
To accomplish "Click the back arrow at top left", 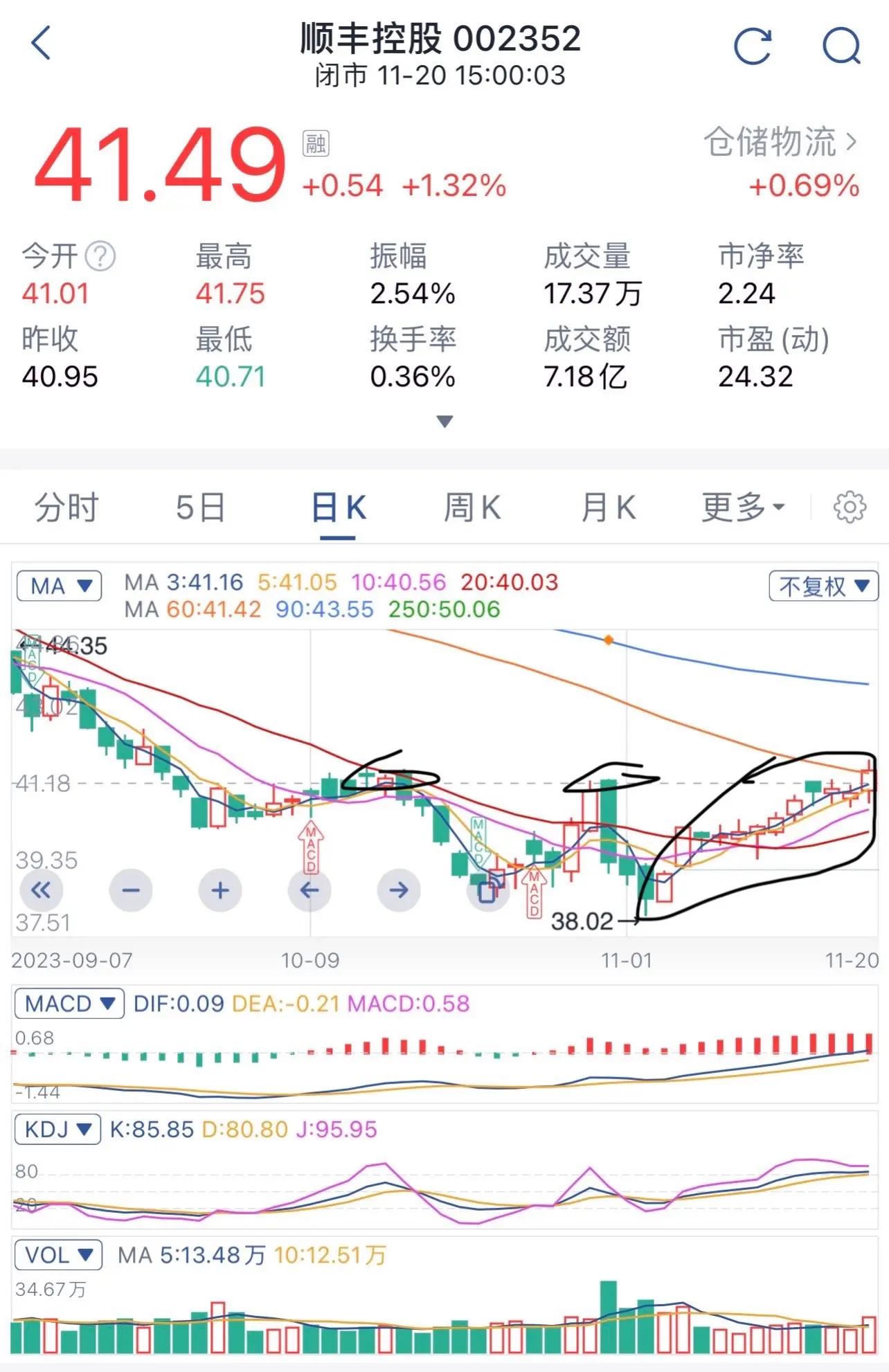I will 42,44.
